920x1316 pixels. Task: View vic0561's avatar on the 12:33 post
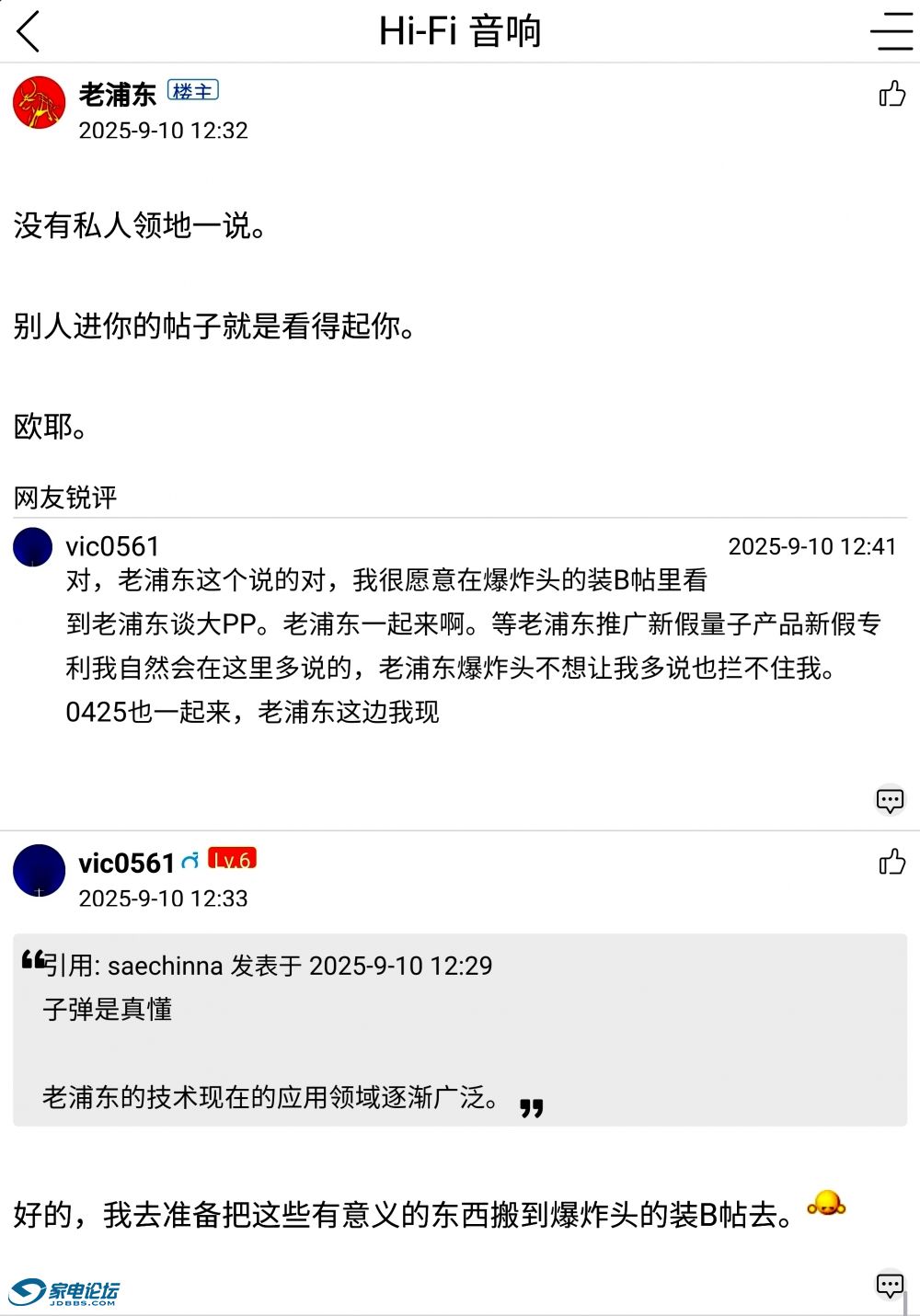coord(39,871)
